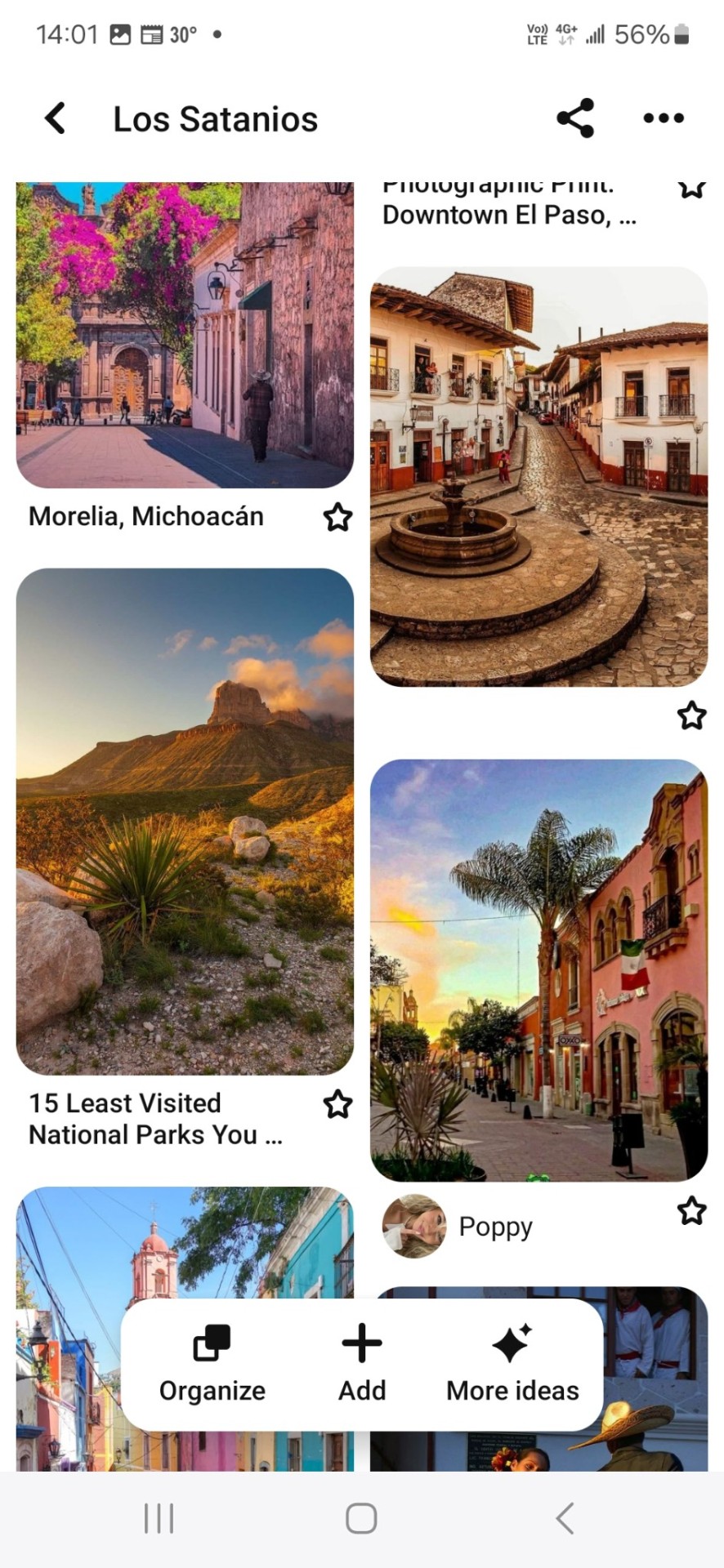724x1568 pixels.
Task: Get More ideas for this board
Action: click(x=512, y=1365)
